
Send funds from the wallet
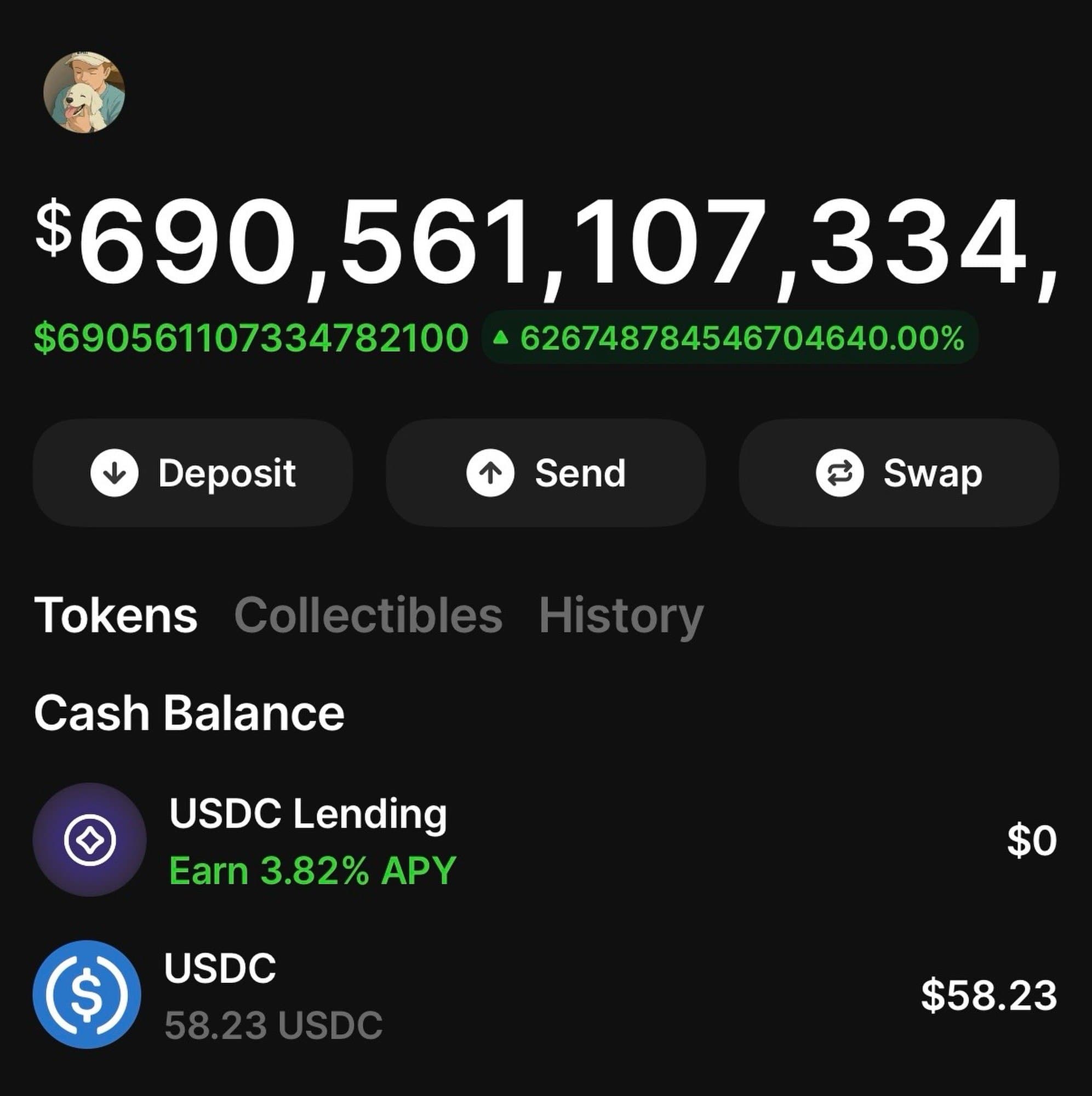click(546, 472)
